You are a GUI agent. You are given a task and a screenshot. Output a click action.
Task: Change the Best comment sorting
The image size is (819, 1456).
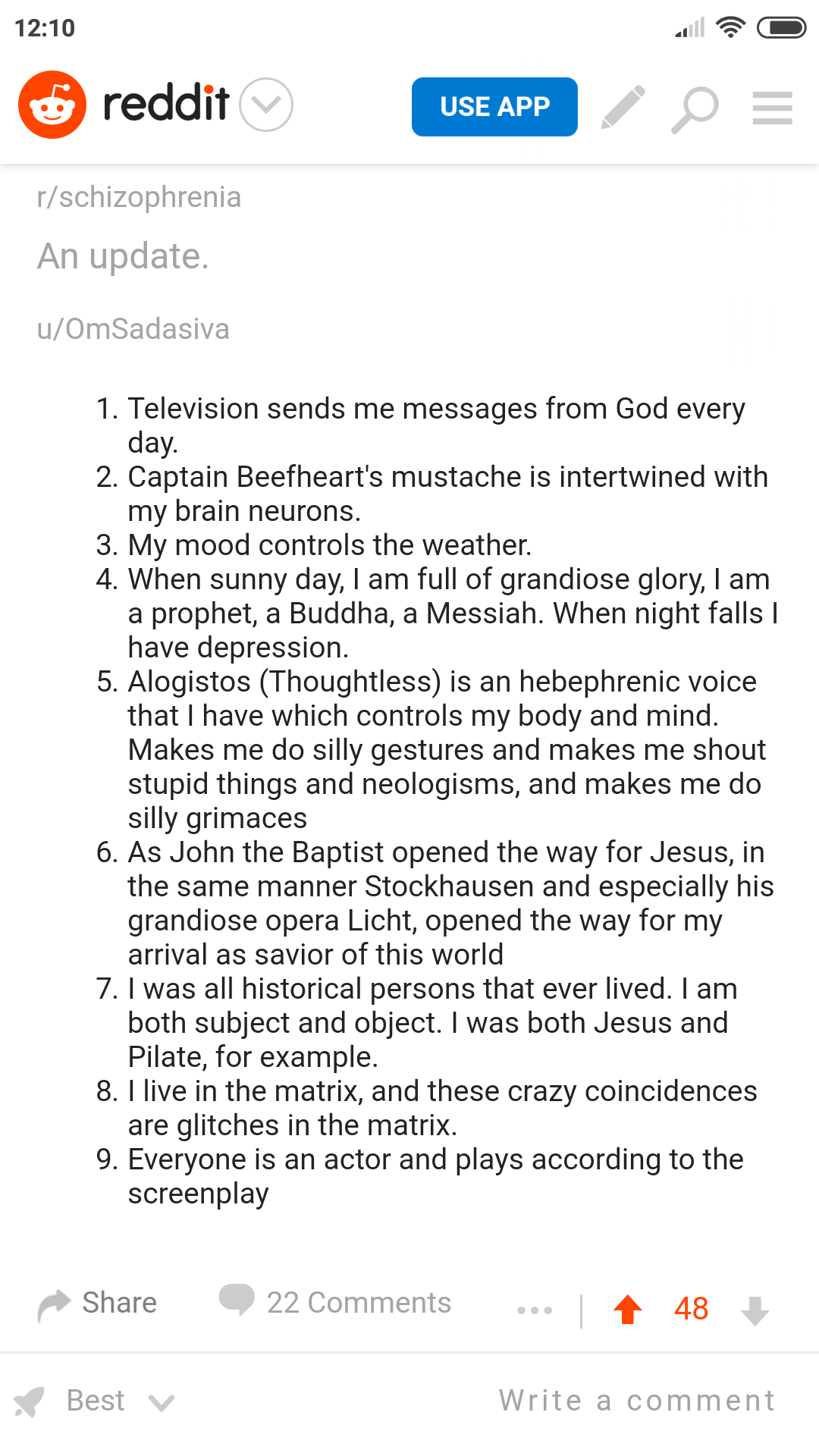coord(96,1401)
